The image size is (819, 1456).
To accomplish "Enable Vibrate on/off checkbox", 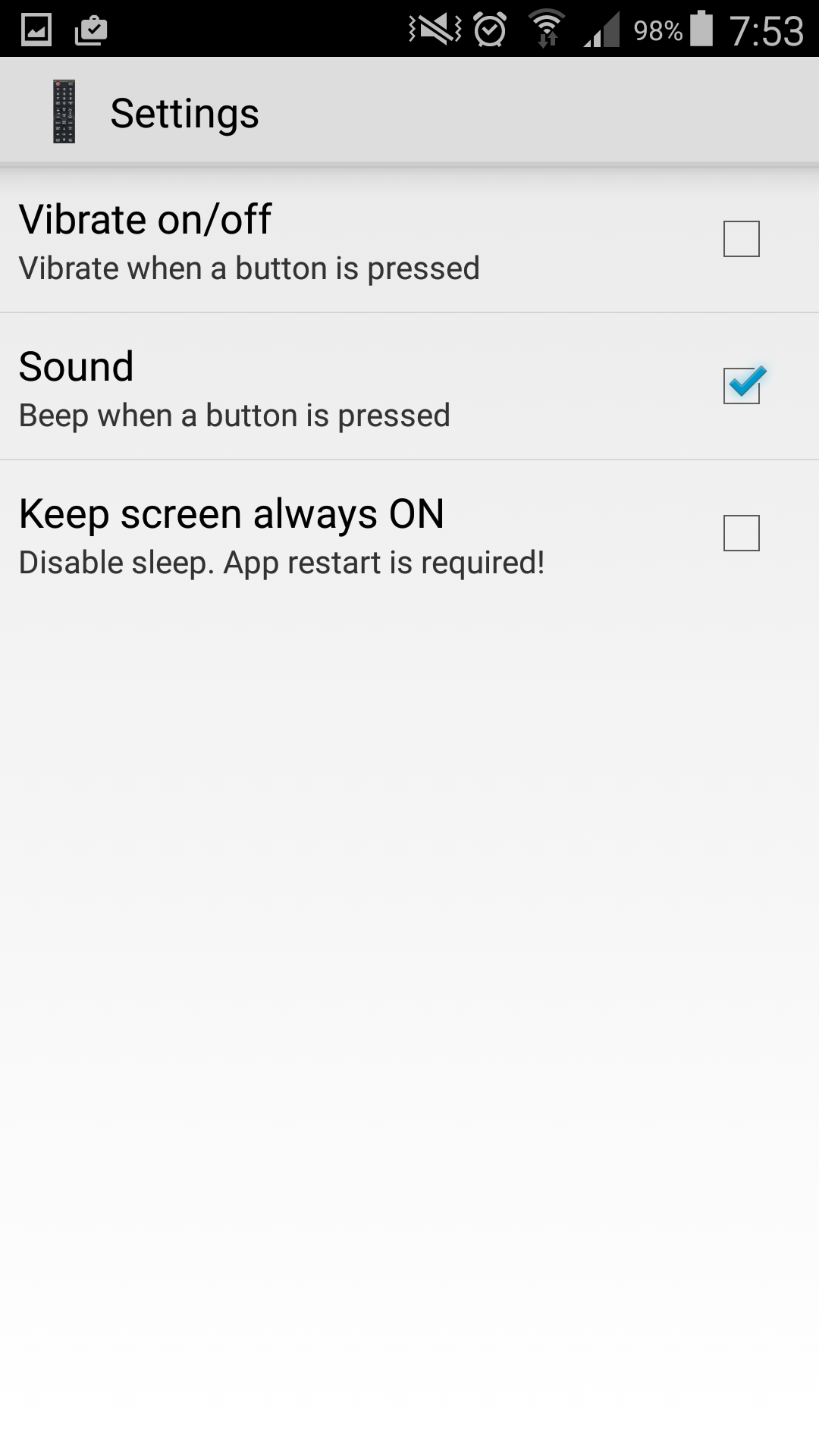I will pyautogui.click(x=741, y=239).
